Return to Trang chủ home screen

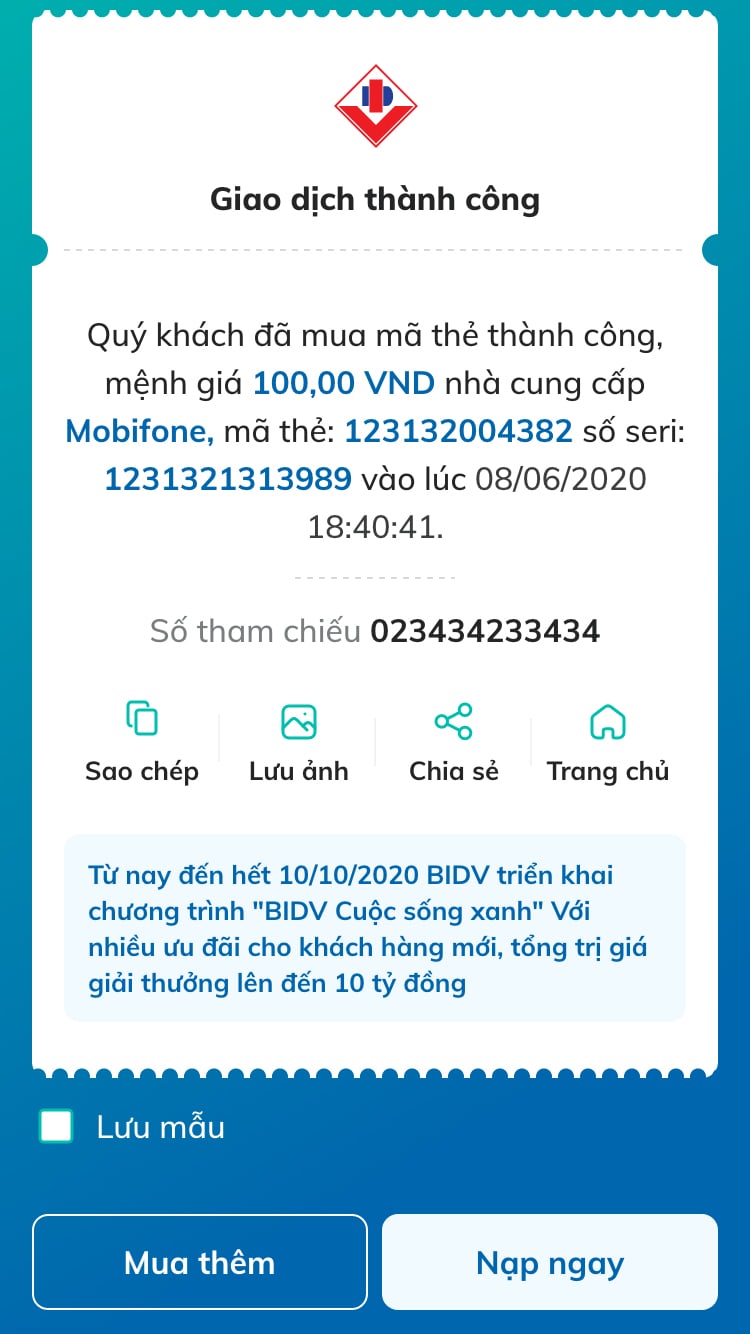(x=608, y=743)
